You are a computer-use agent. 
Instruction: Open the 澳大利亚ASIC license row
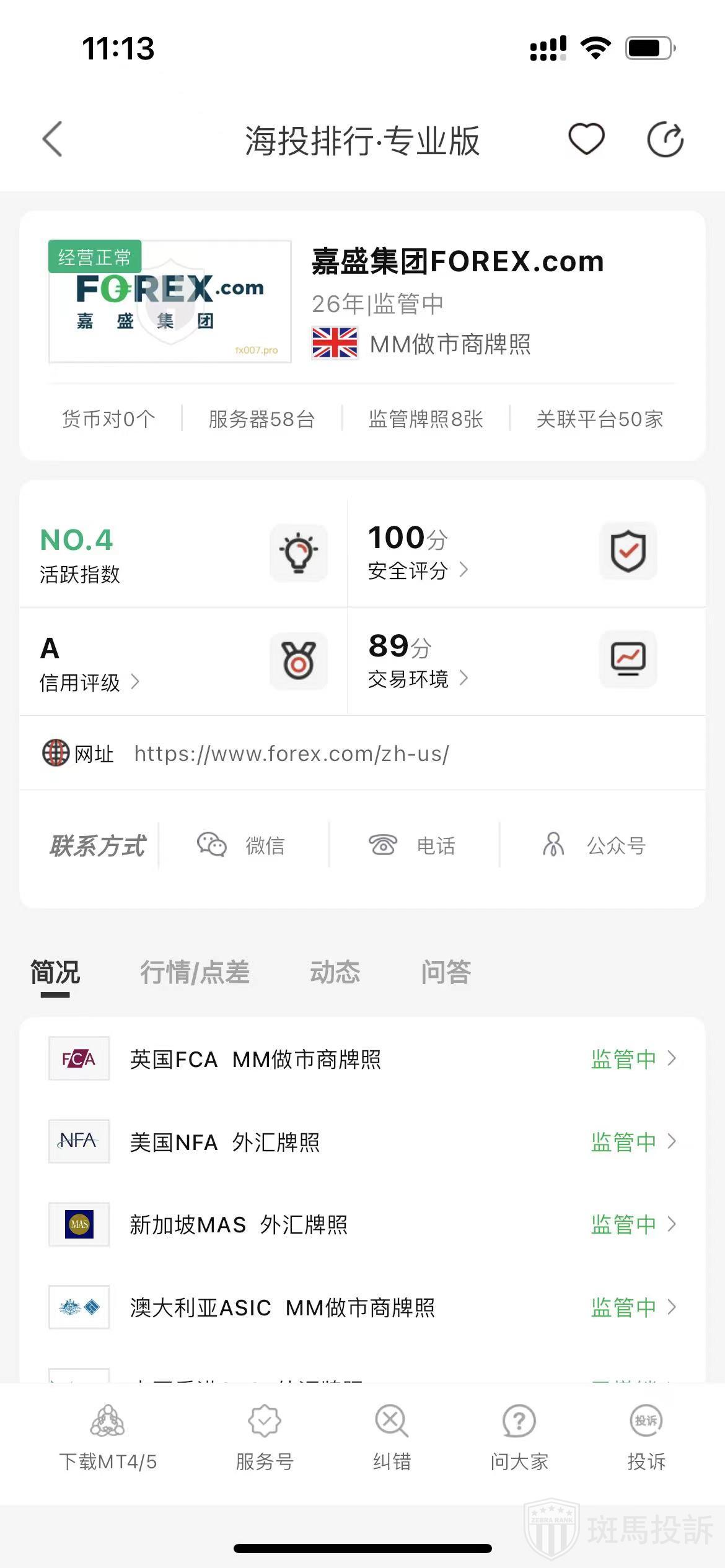(362, 1307)
